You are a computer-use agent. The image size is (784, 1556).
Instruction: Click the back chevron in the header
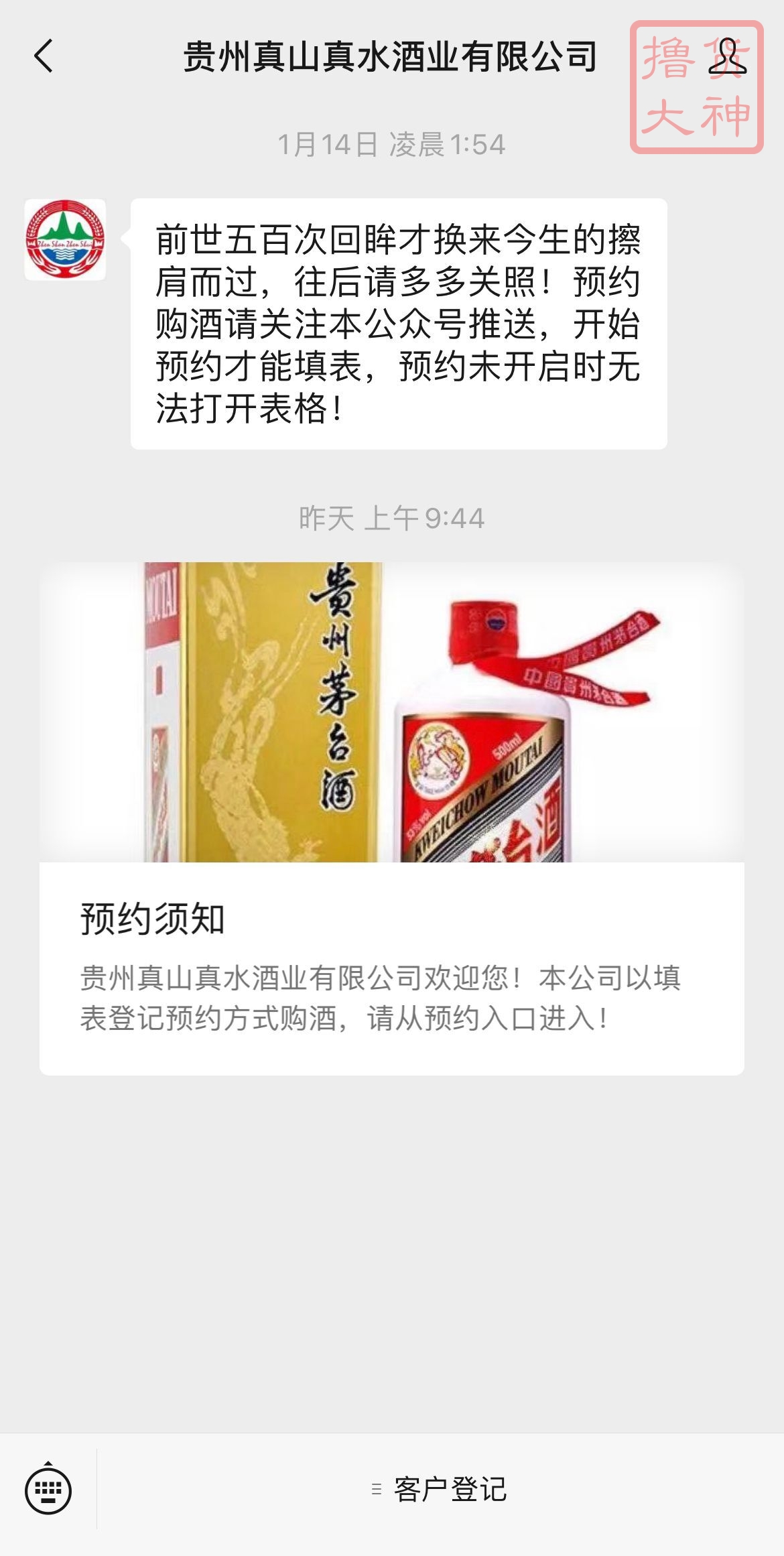click(42, 57)
